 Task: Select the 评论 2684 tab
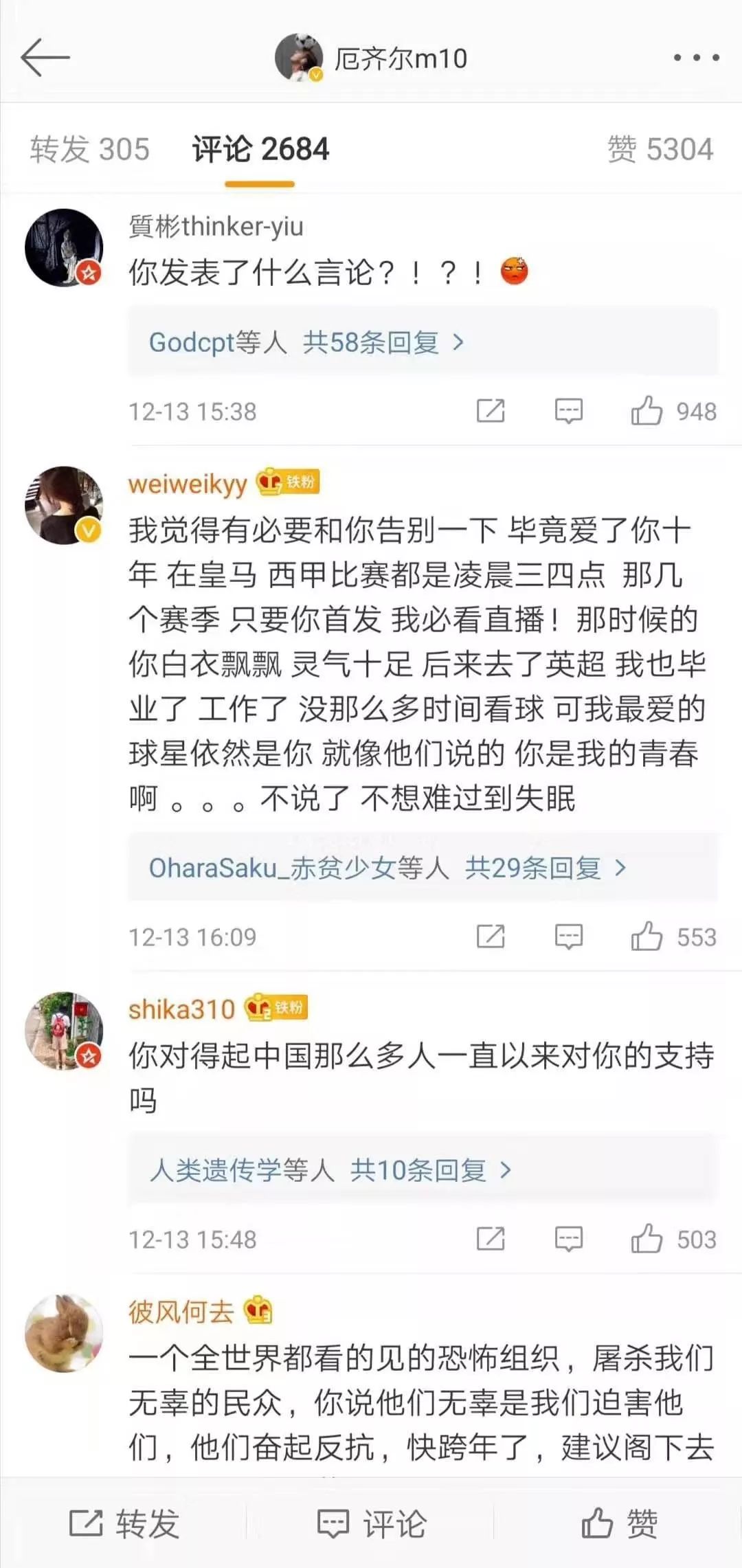click(260, 150)
